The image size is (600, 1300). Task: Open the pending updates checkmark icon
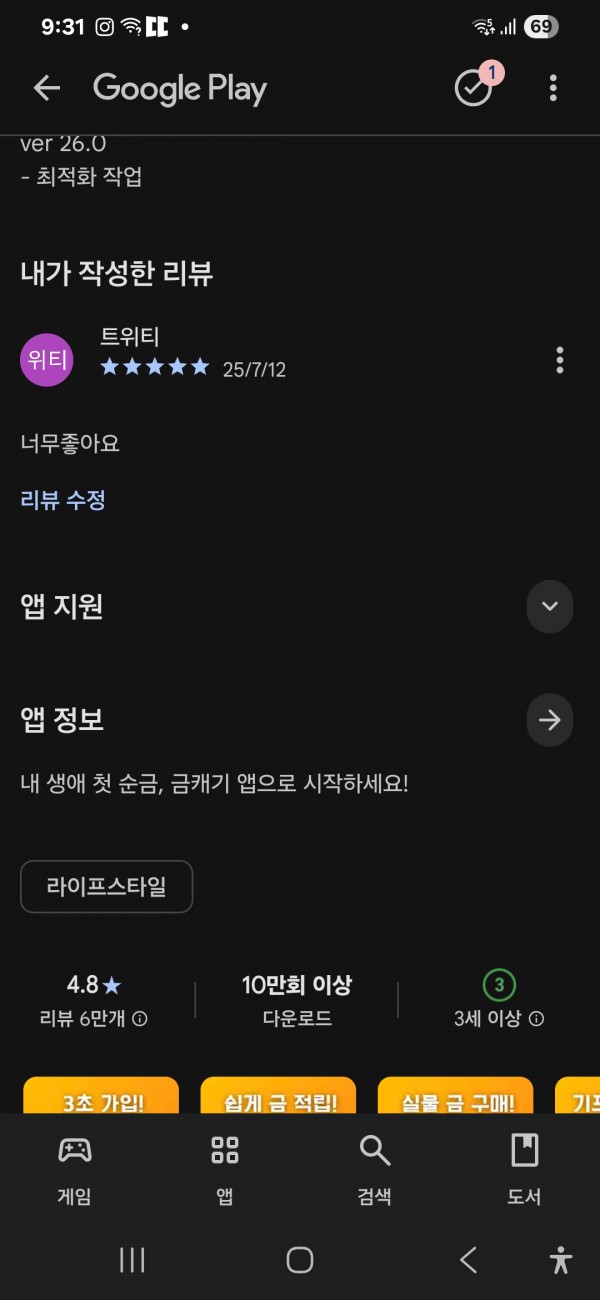[475, 87]
